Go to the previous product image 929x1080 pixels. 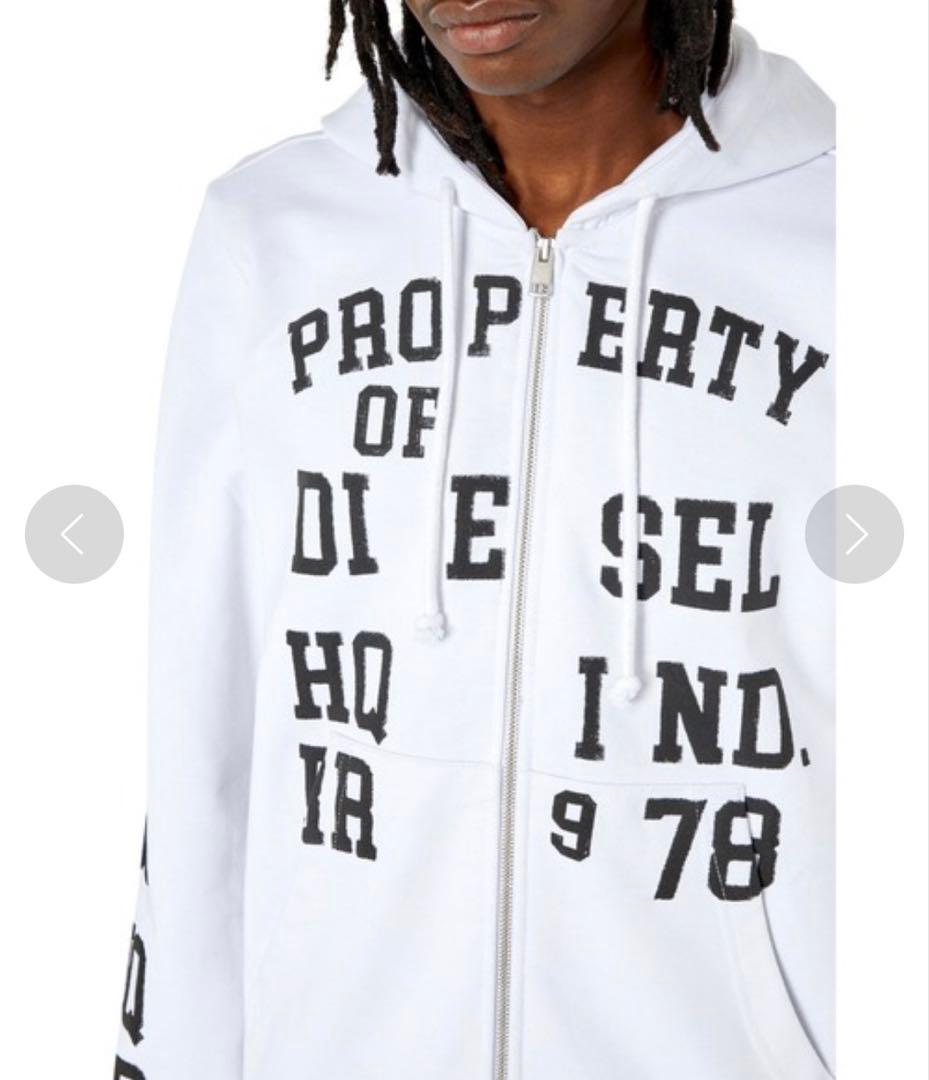tap(74, 534)
